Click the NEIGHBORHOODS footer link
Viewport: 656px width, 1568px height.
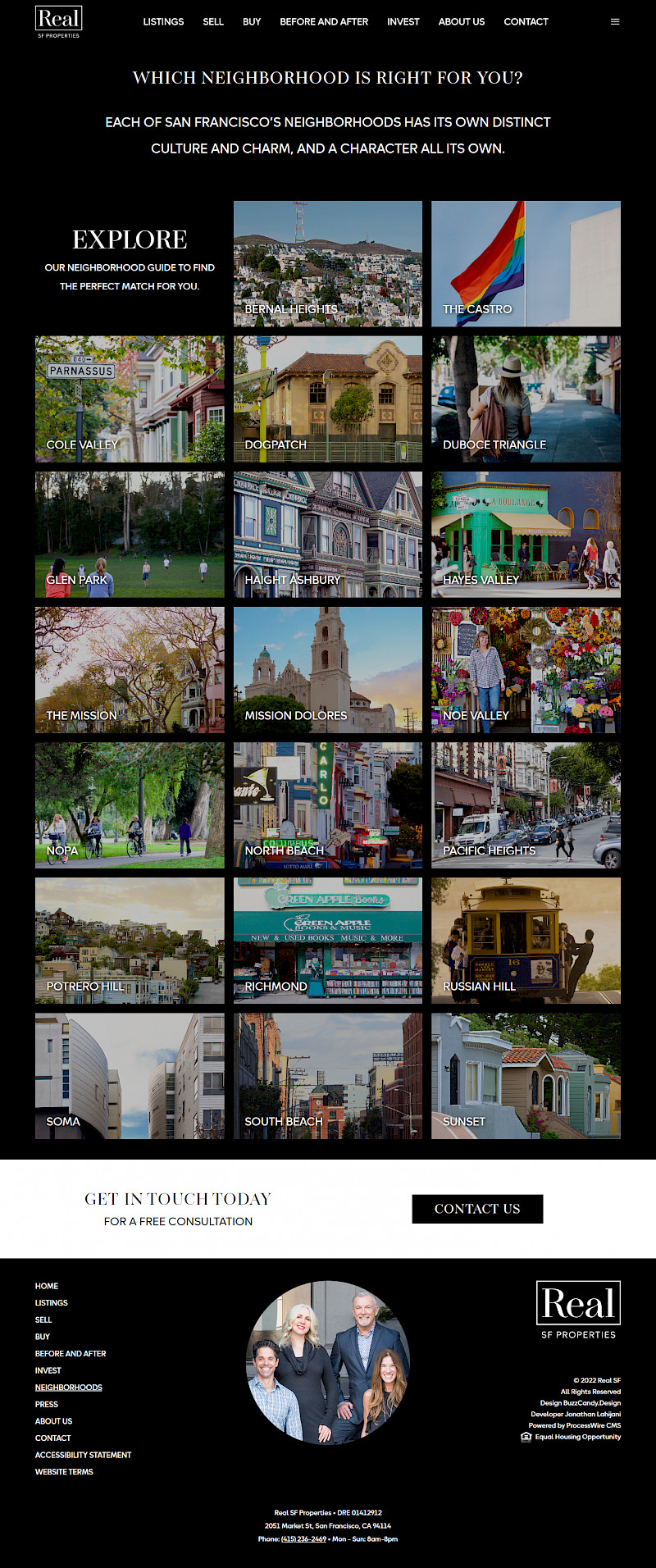point(68,1387)
